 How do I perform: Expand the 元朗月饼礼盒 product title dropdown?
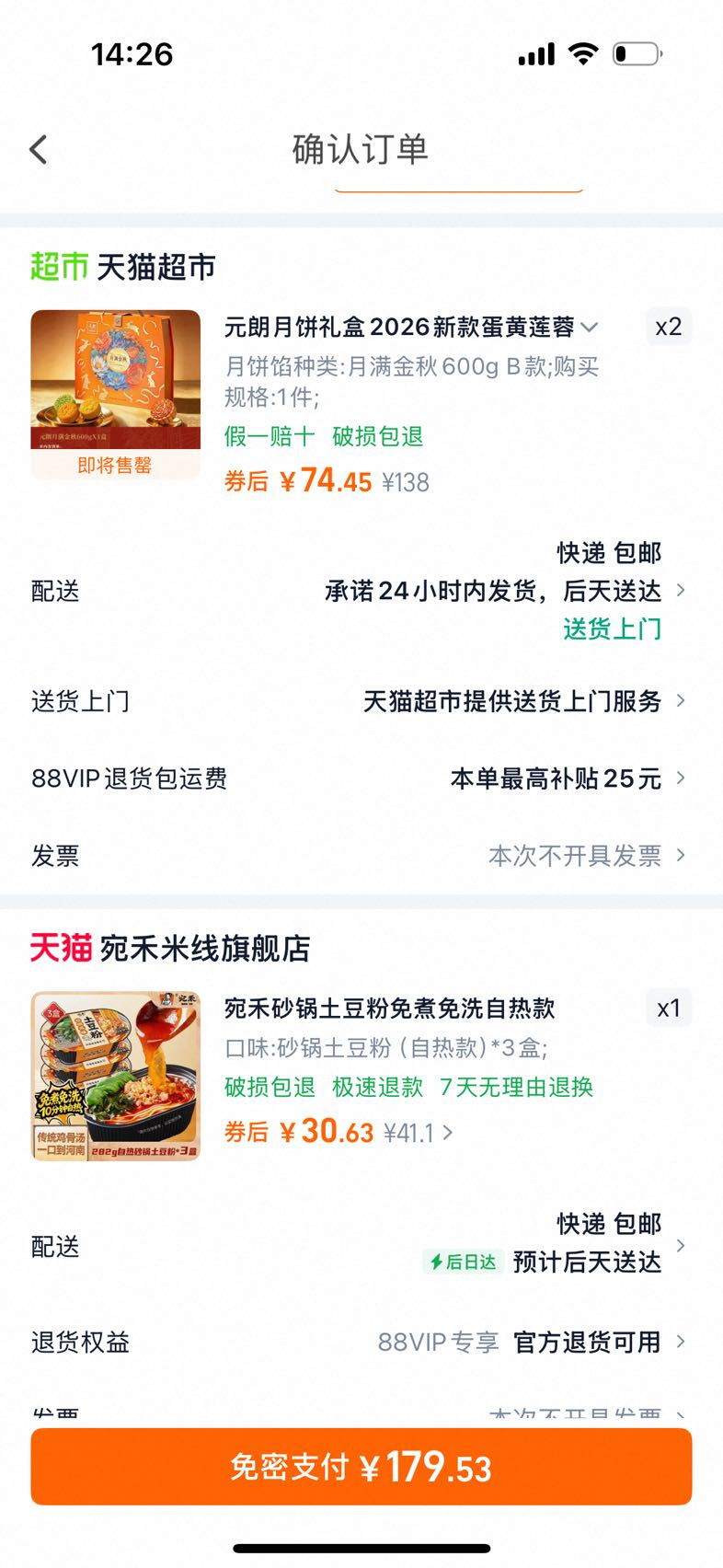(x=590, y=327)
